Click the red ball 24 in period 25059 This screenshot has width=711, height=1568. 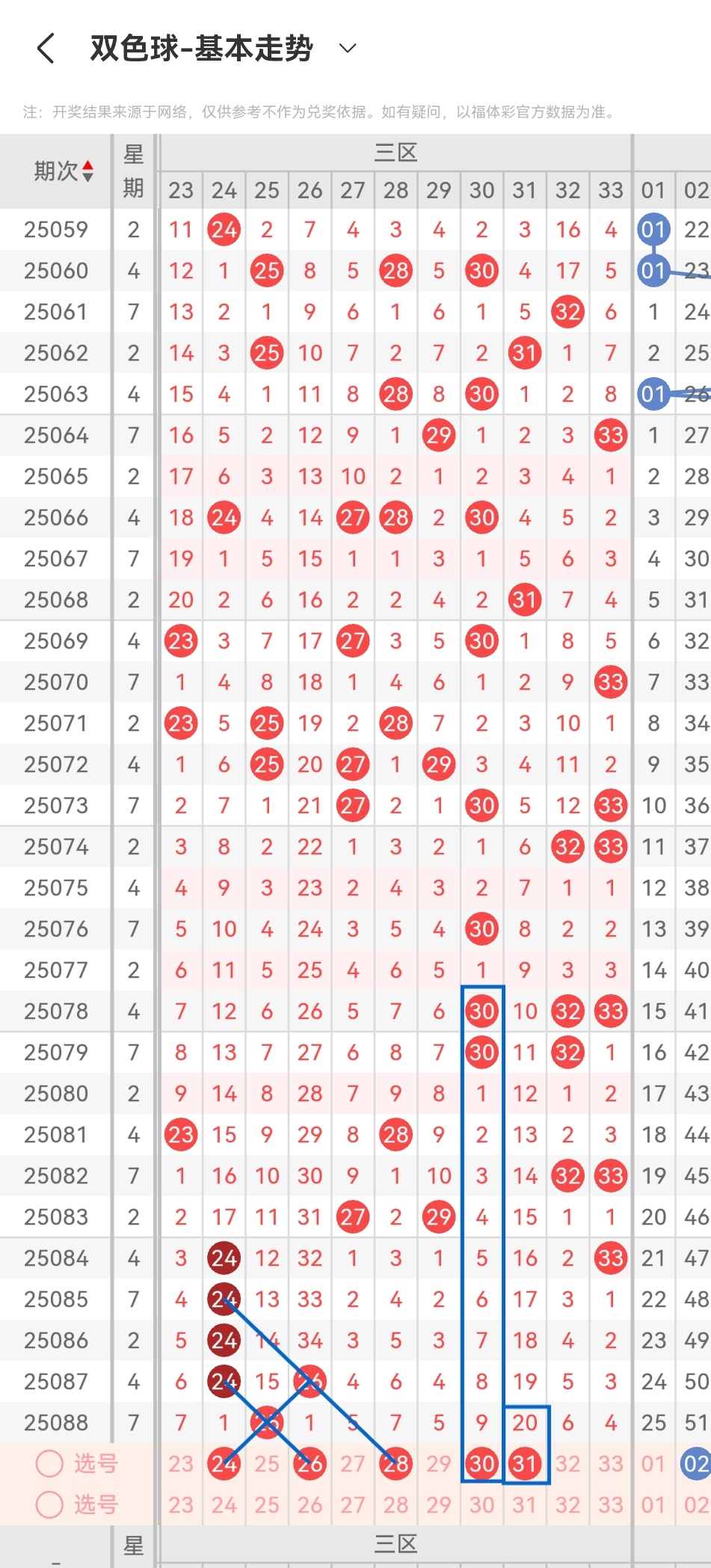click(223, 230)
